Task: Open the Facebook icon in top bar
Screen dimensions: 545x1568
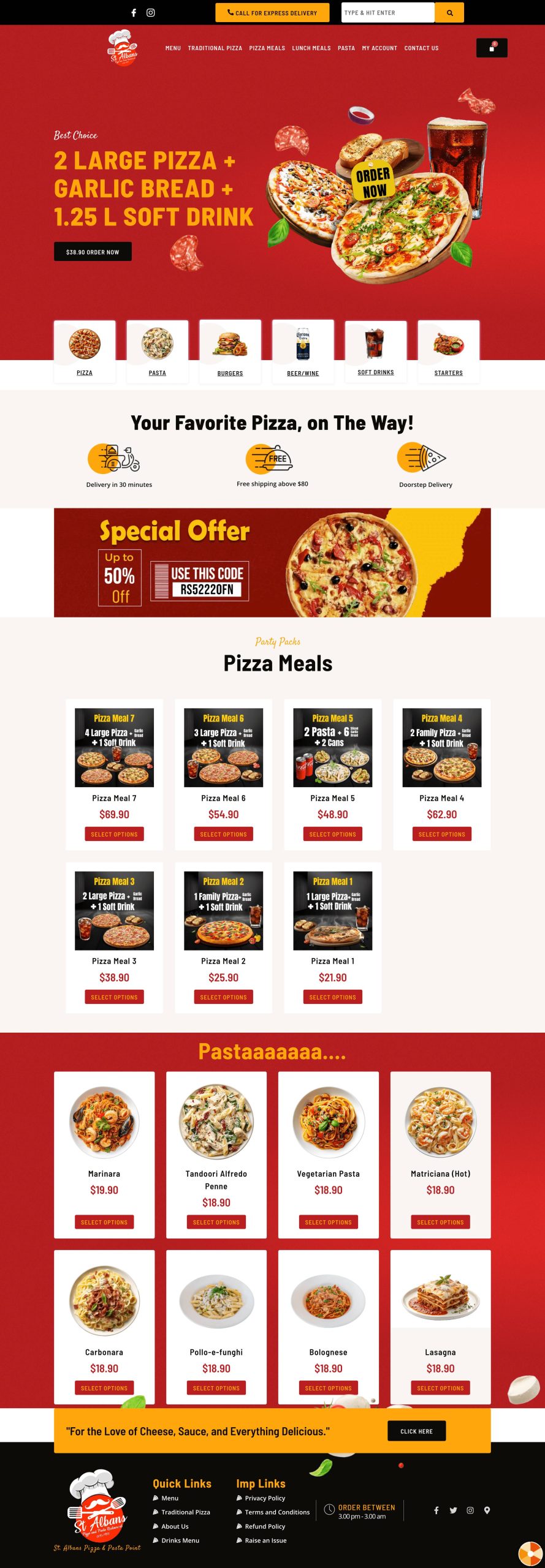Action: pyautogui.click(x=134, y=13)
